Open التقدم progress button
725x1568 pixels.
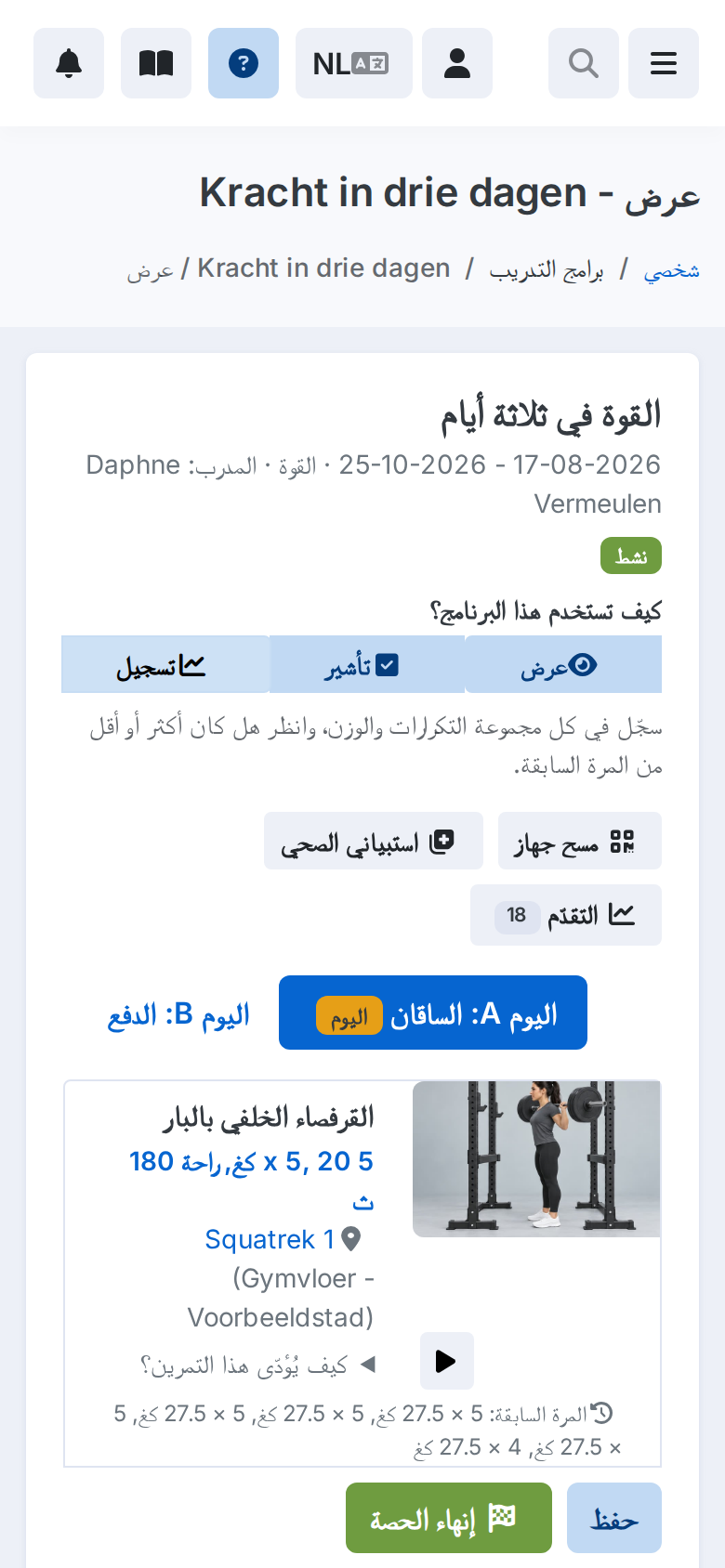pos(566,915)
